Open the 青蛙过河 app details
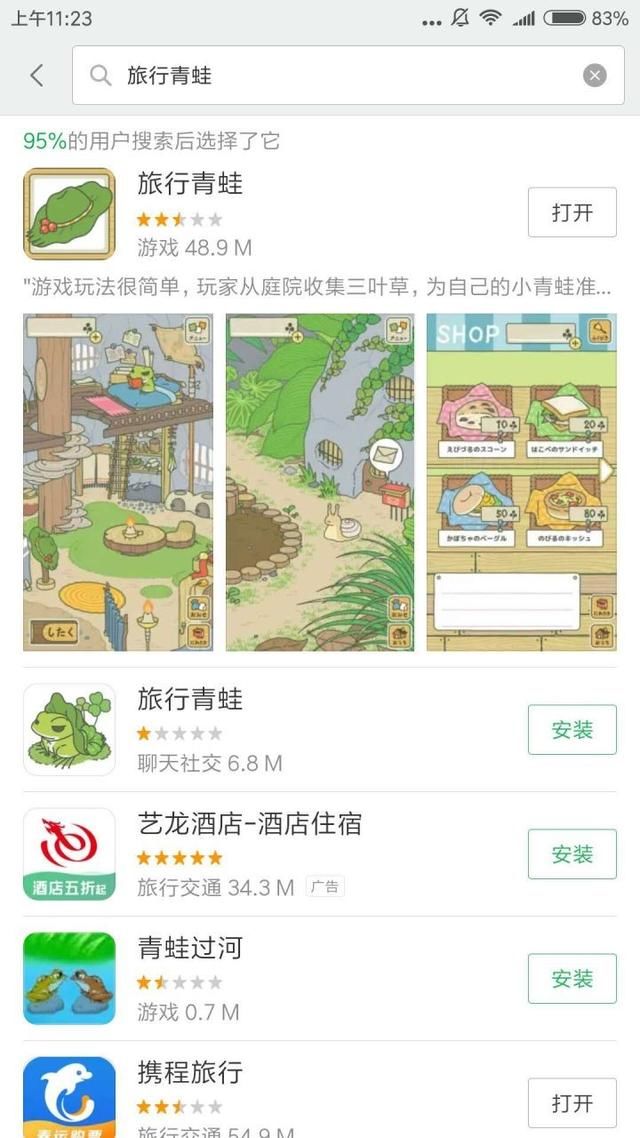640x1138 pixels. 300,979
